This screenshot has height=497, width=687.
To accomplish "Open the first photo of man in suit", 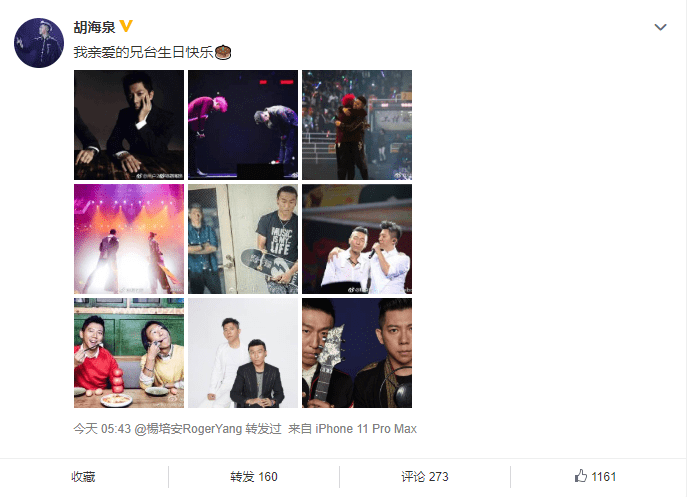I will (x=129, y=125).
